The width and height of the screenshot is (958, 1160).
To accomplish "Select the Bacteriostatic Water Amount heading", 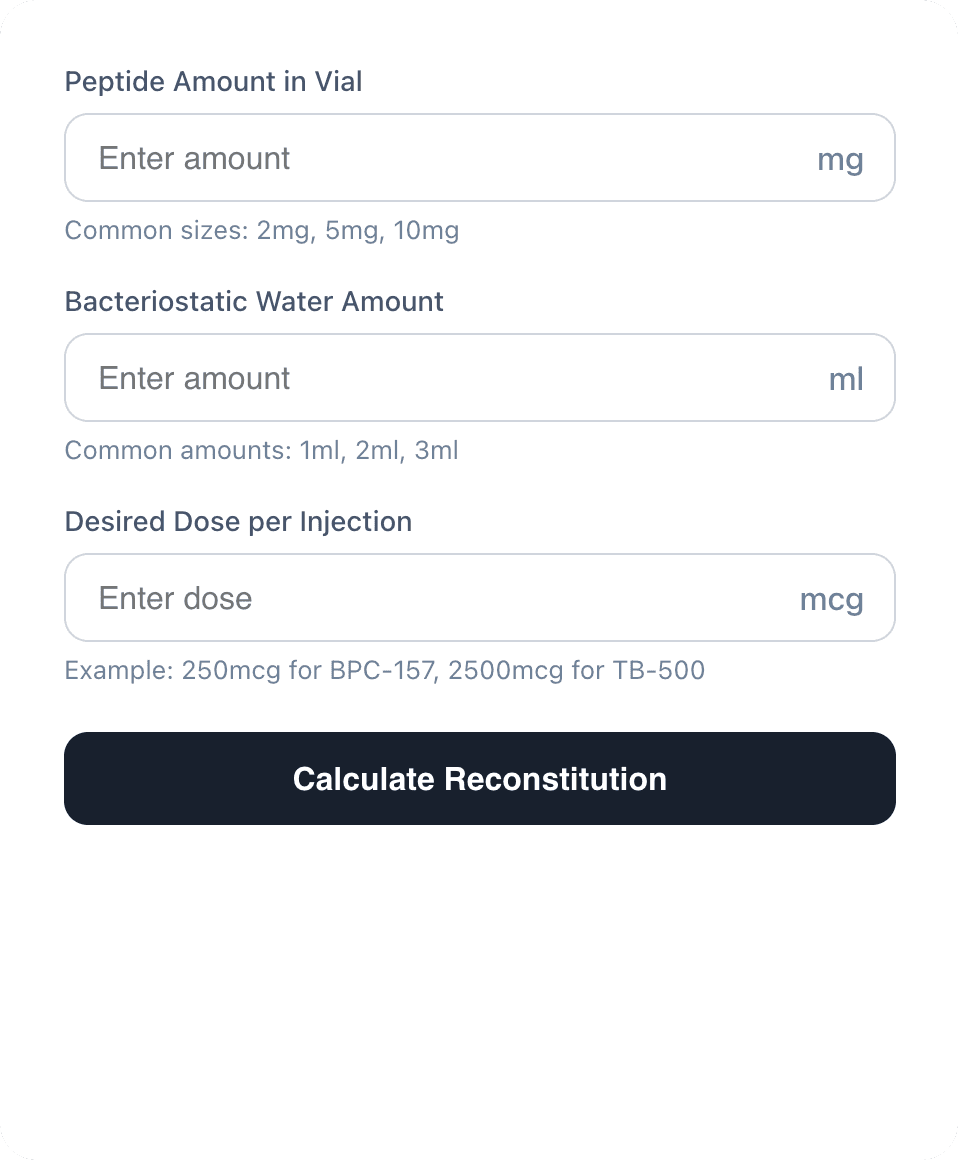I will point(254,301).
